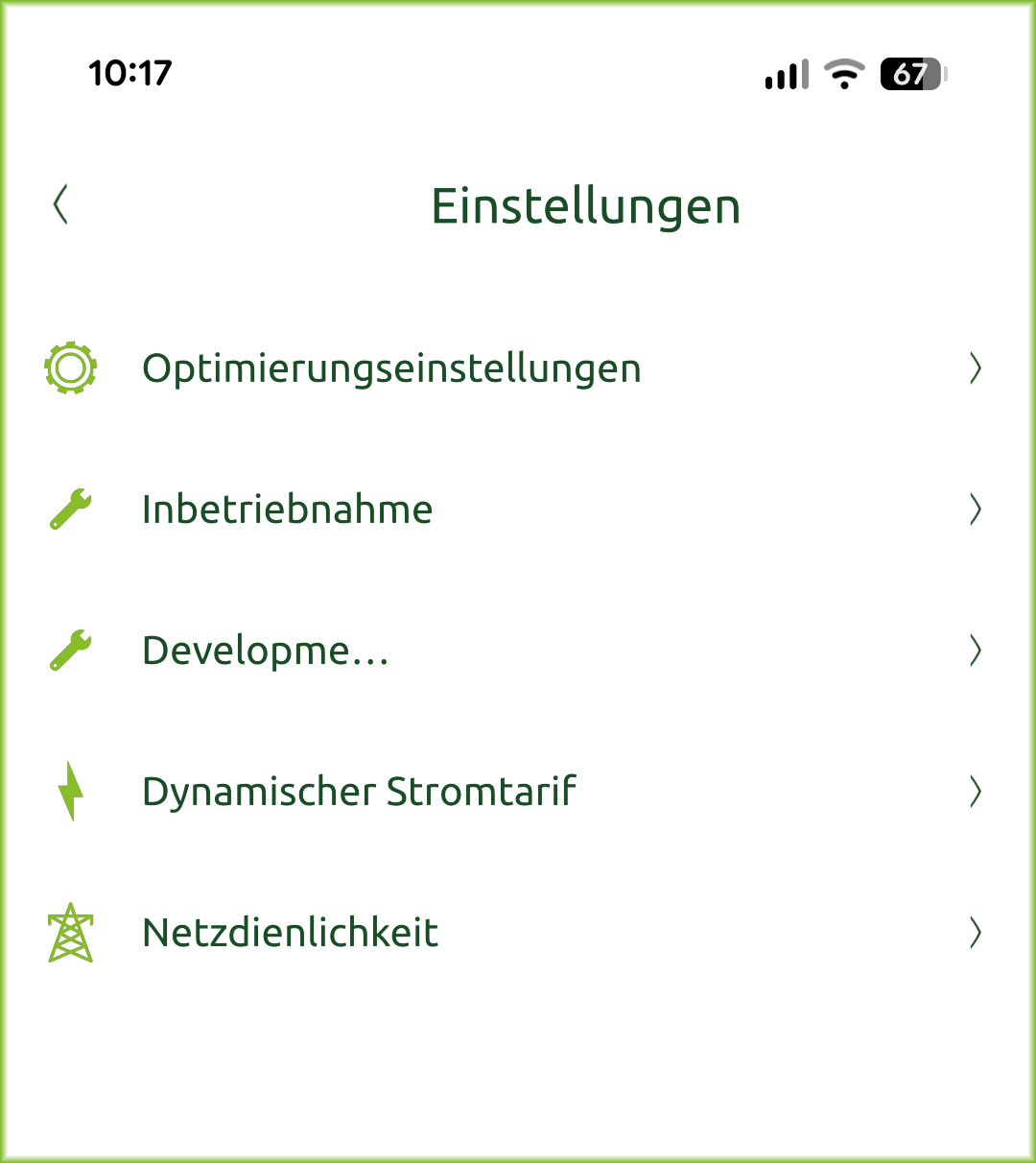
Task: Expand Developme… with its chevron arrow
Action: (x=976, y=650)
